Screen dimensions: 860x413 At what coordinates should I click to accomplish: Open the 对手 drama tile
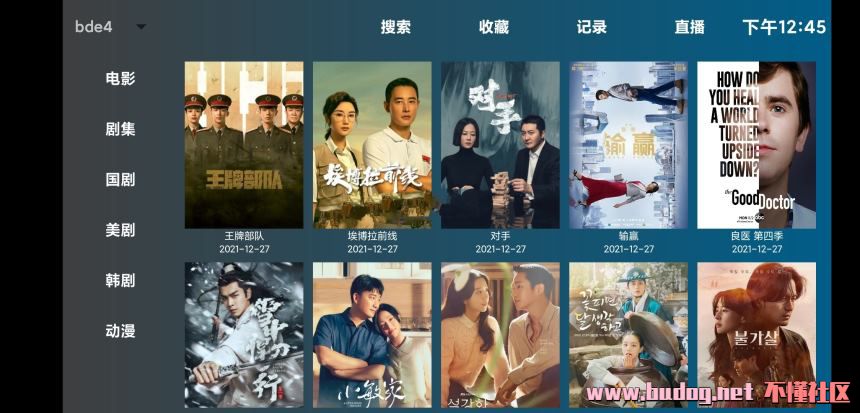(x=500, y=145)
